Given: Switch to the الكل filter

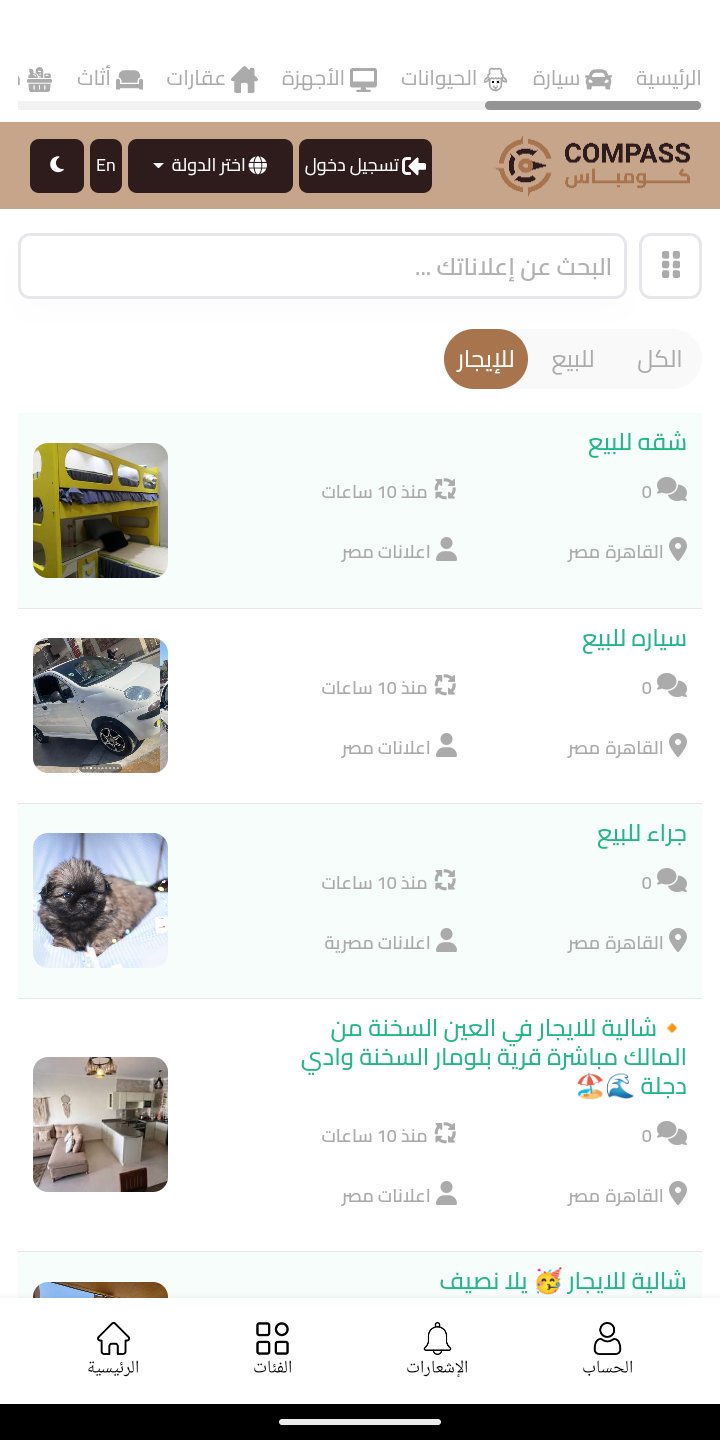Looking at the screenshot, I should [x=659, y=359].
